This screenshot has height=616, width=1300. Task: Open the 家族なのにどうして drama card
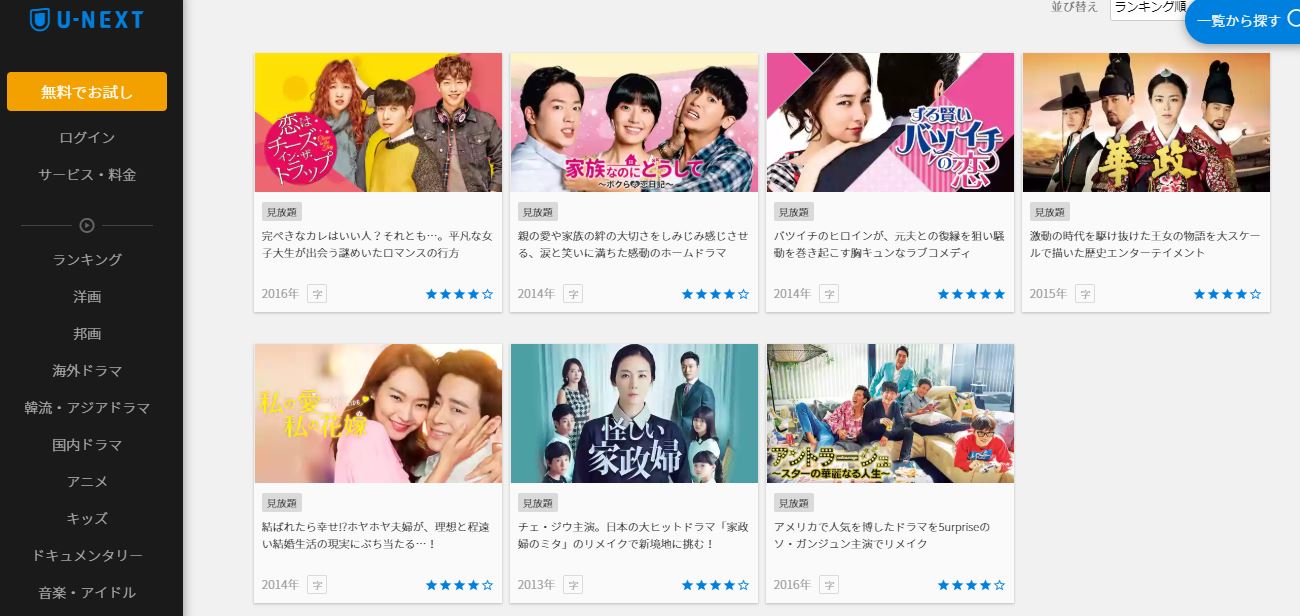(x=634, y=123)
